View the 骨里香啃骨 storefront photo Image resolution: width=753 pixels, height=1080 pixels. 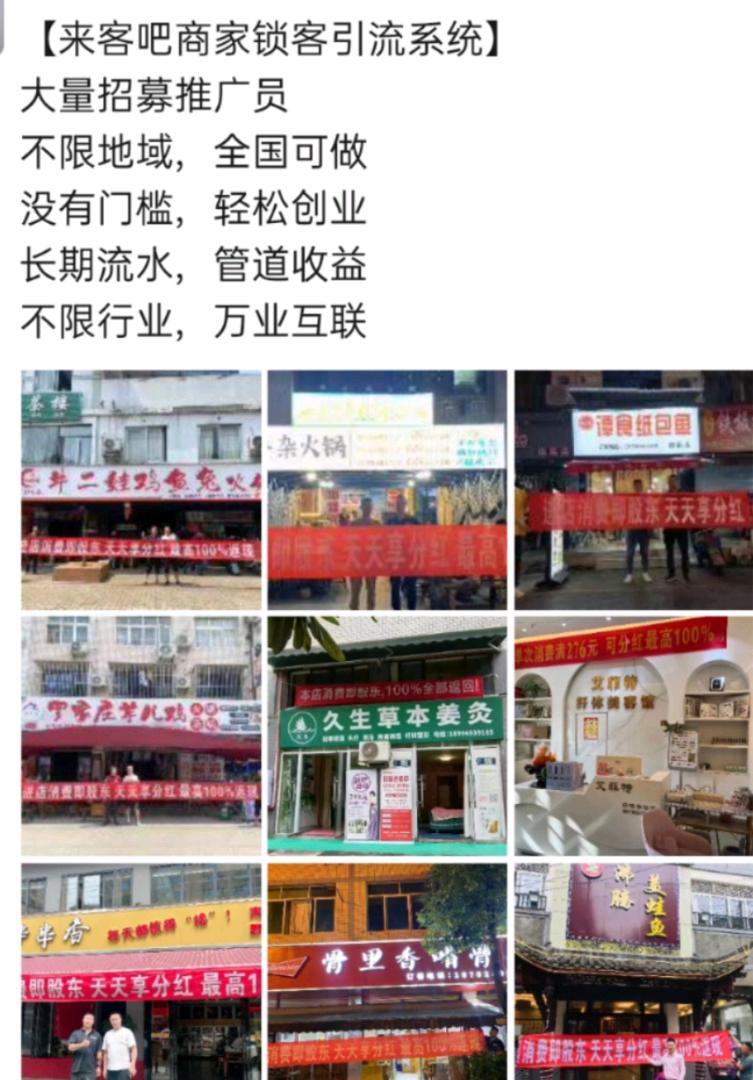(x=387, y=972)
